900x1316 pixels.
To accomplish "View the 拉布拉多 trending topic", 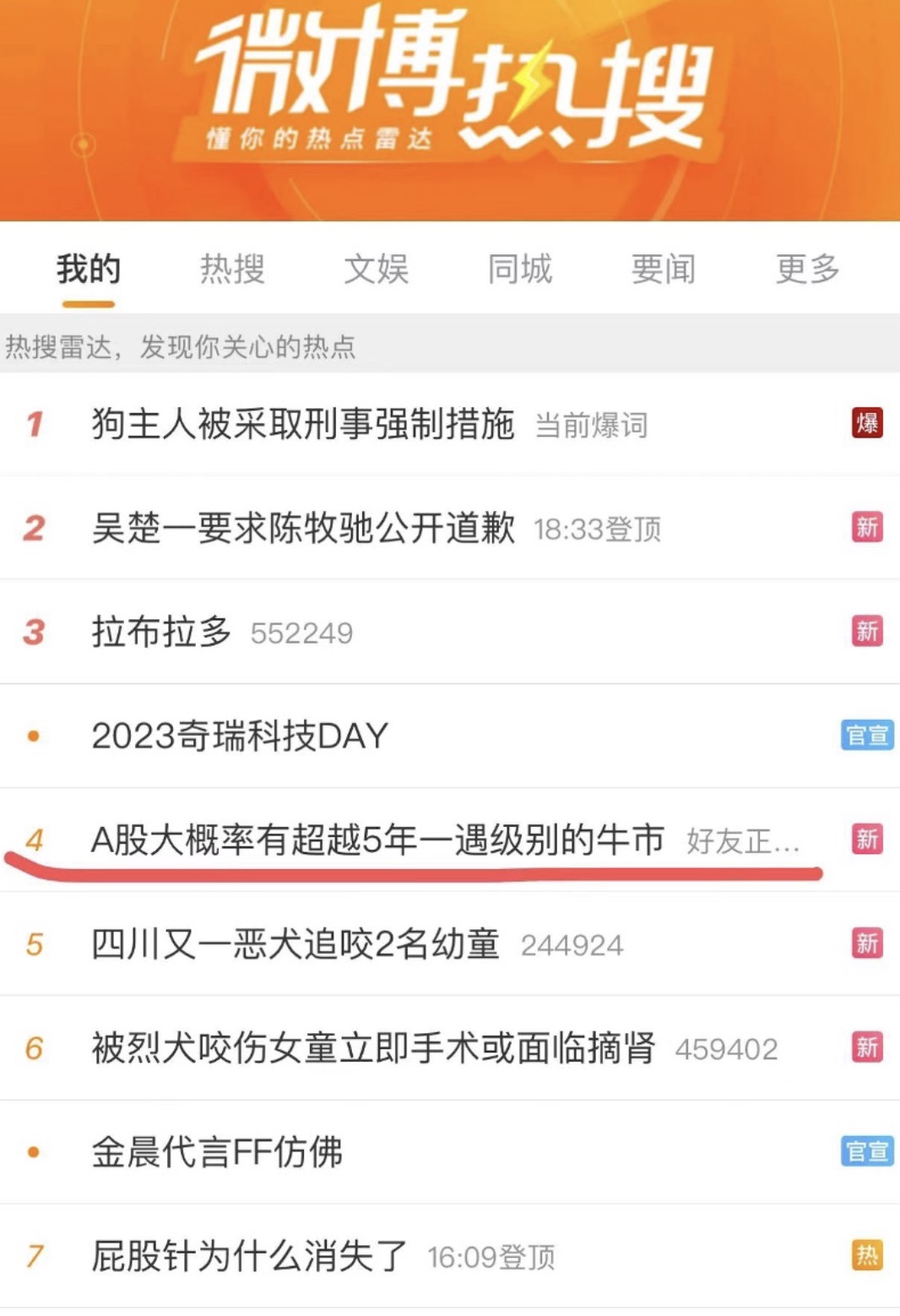I will (161, 632).
